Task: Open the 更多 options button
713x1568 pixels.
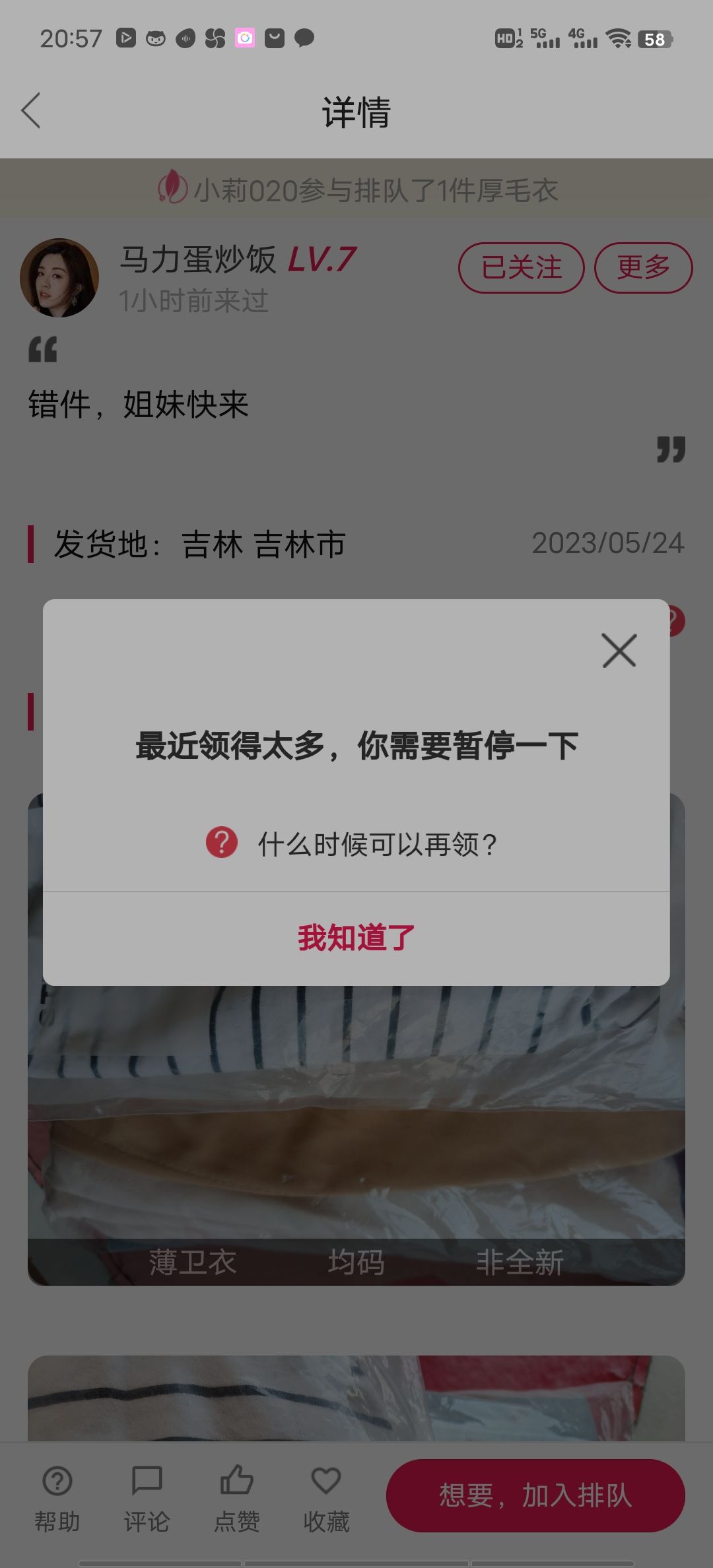Action: coord(644,267)
